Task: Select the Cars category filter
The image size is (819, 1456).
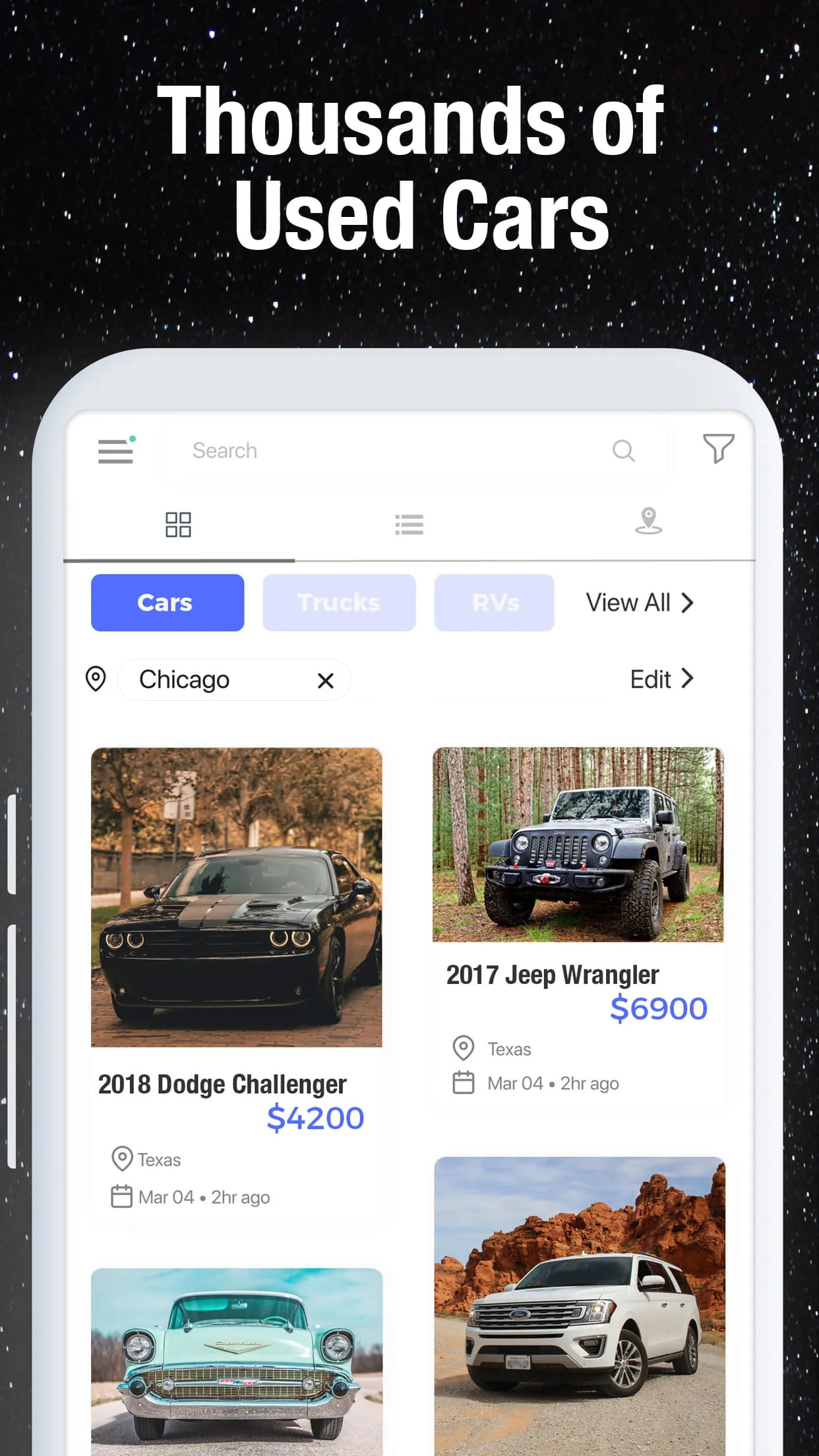Action: click(x=167, y=601)
